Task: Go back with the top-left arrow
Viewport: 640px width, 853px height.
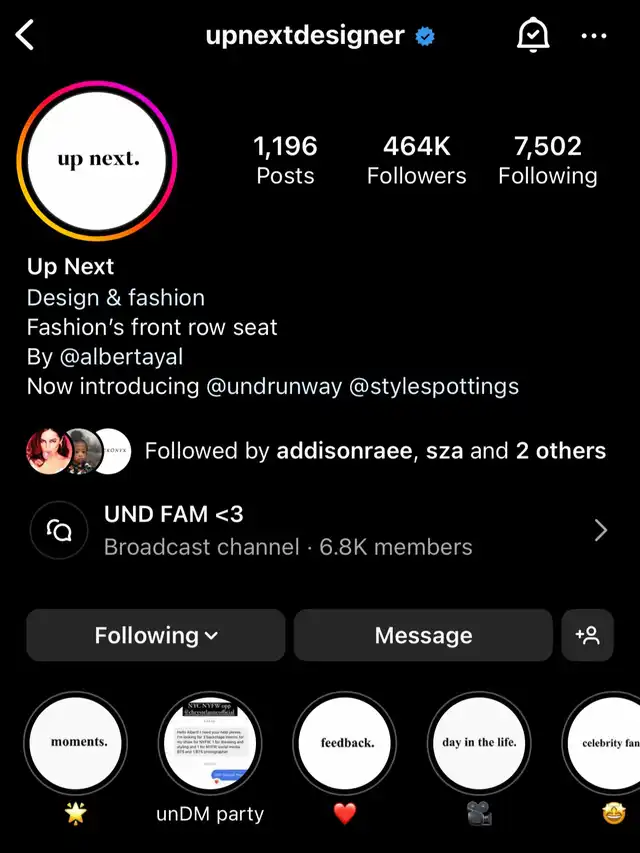Action: [26, 36]
